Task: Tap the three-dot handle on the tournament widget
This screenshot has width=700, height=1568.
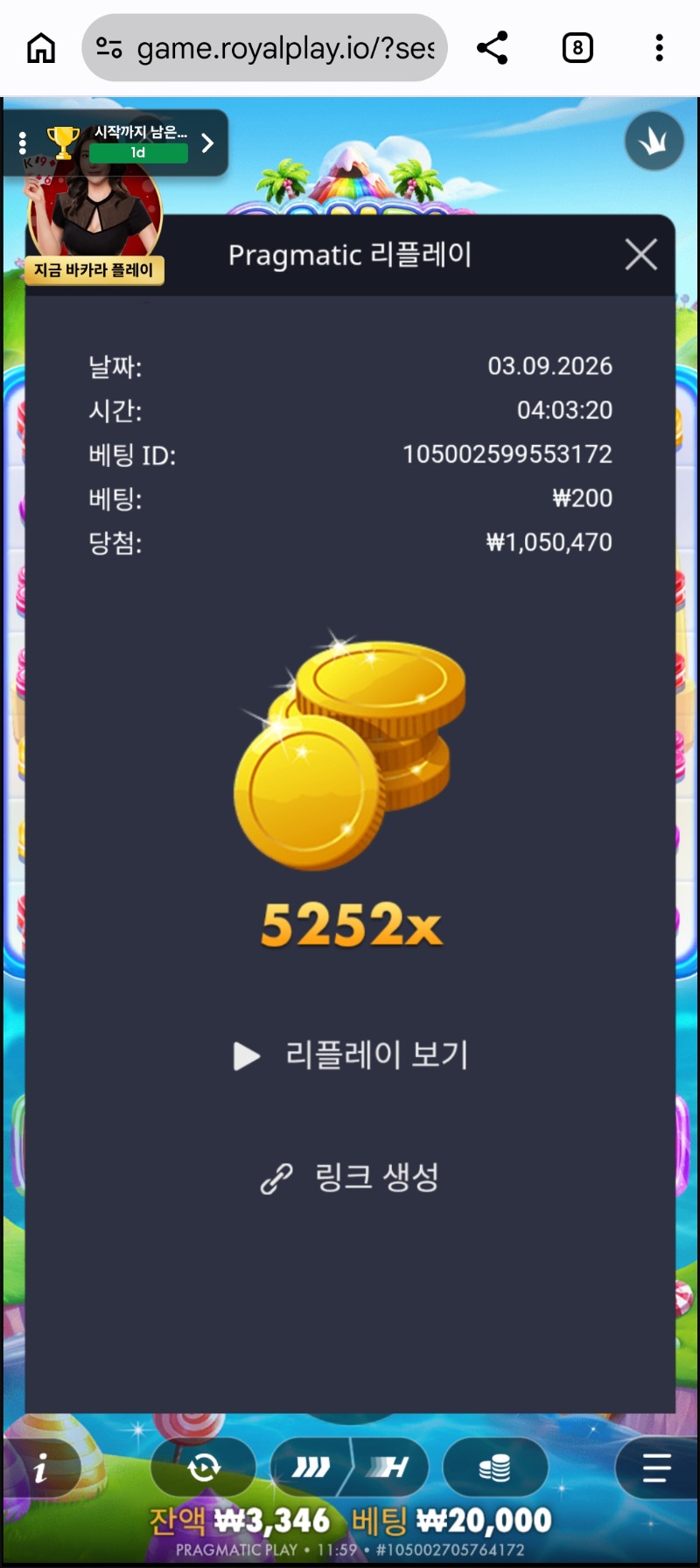Action: (23, 143)
